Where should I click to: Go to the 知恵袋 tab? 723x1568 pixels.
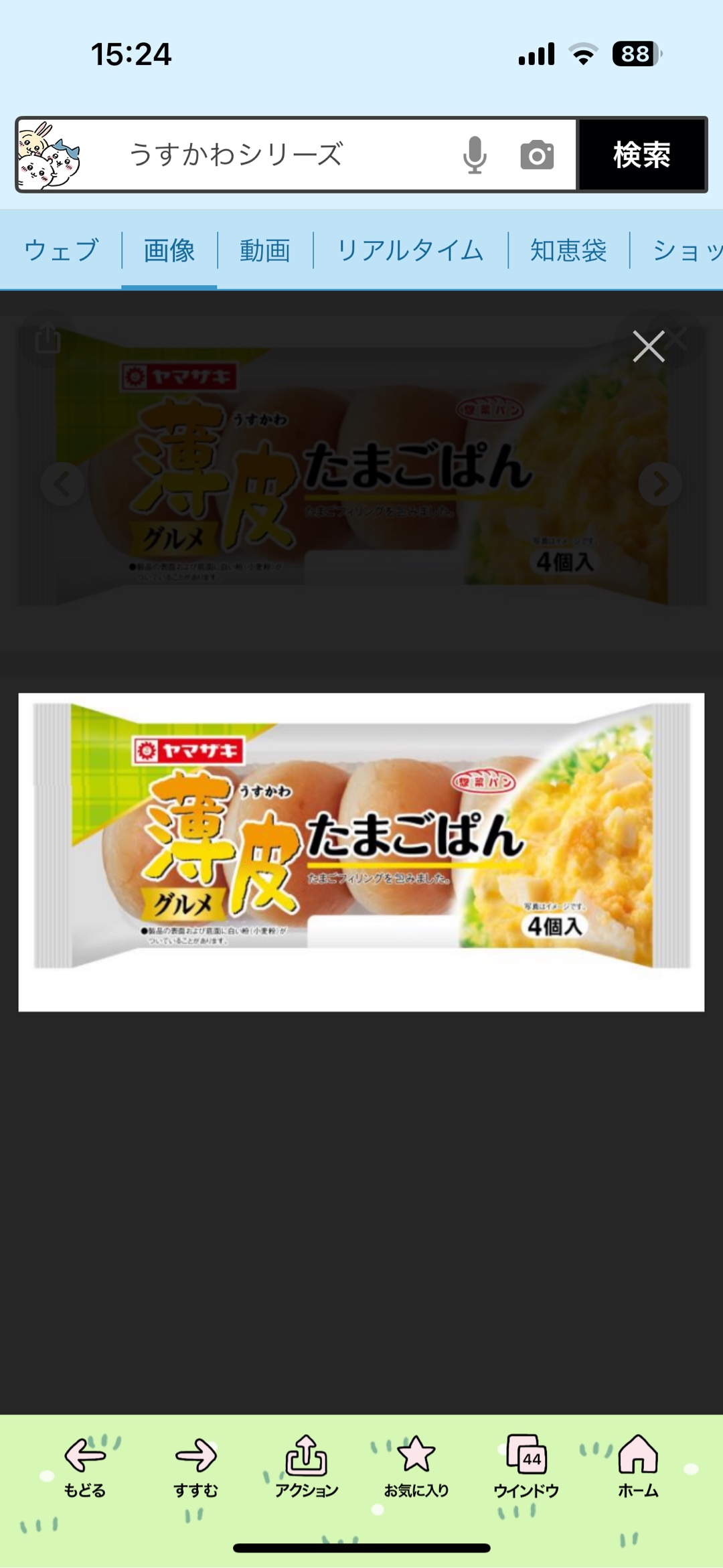568,250
